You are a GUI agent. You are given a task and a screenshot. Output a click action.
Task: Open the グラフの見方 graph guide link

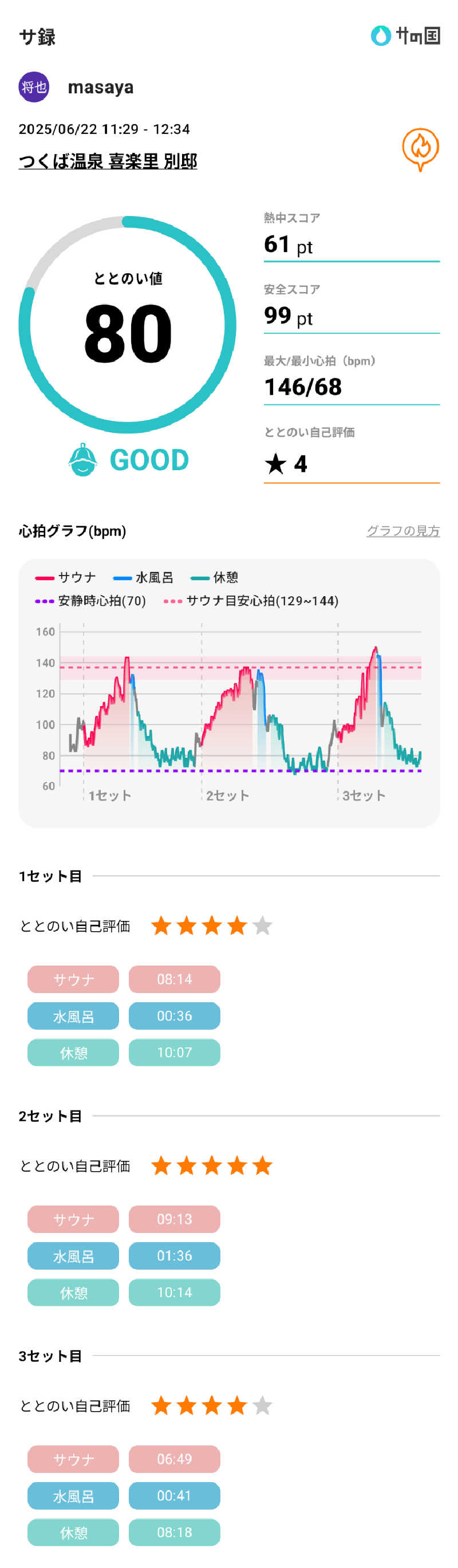coord(402,531)
